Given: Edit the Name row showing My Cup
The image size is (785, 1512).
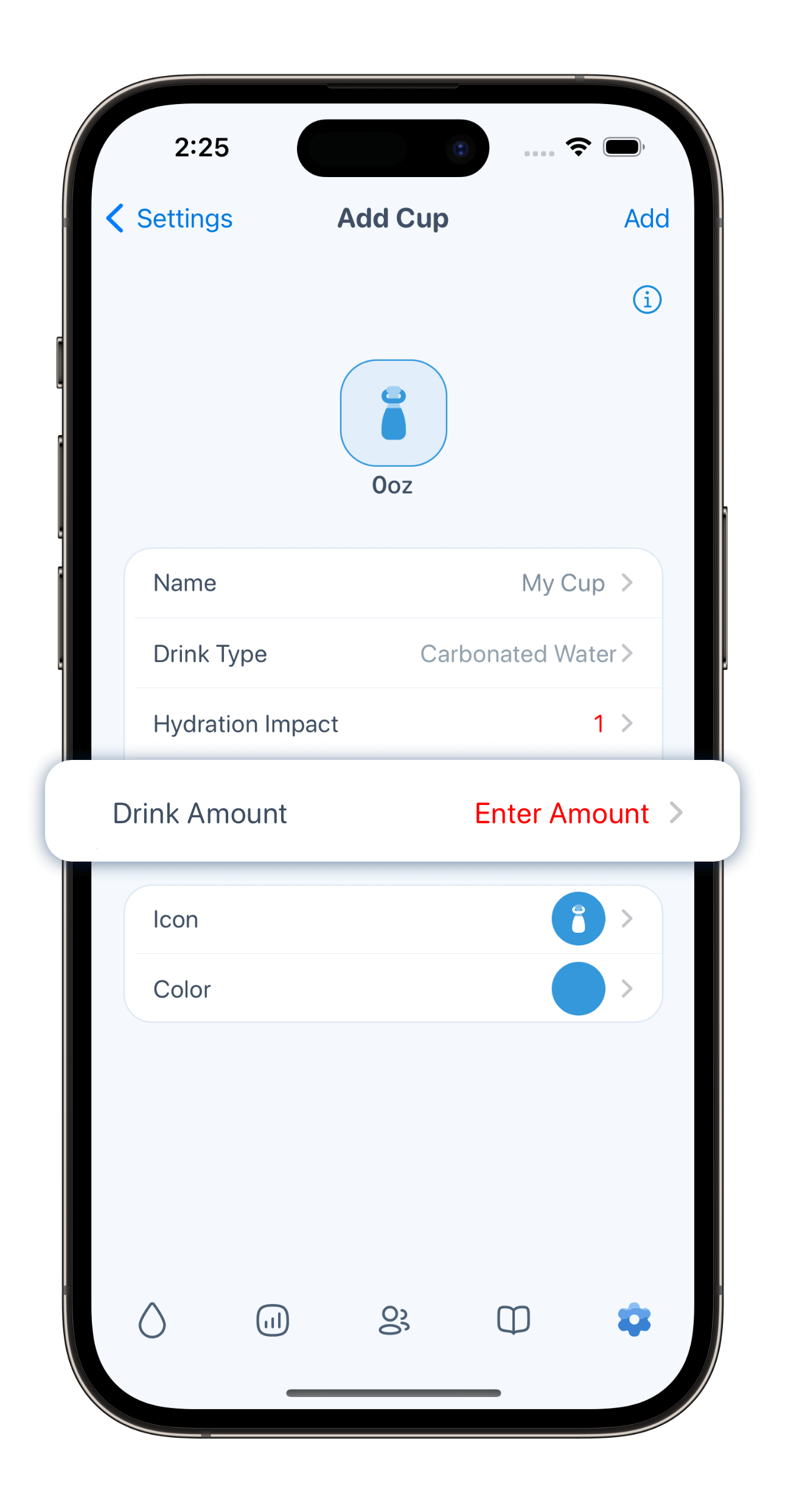Looking at the screenshot, I should coord(393,583).
